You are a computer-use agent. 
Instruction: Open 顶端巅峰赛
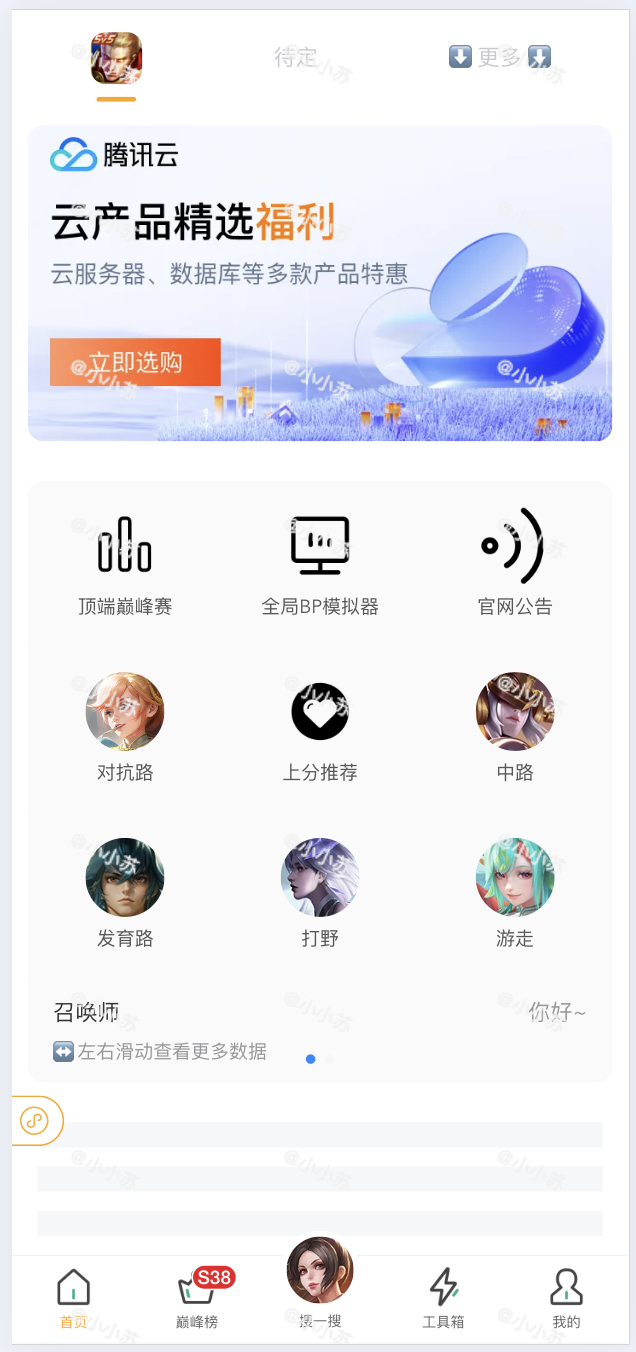125,563
